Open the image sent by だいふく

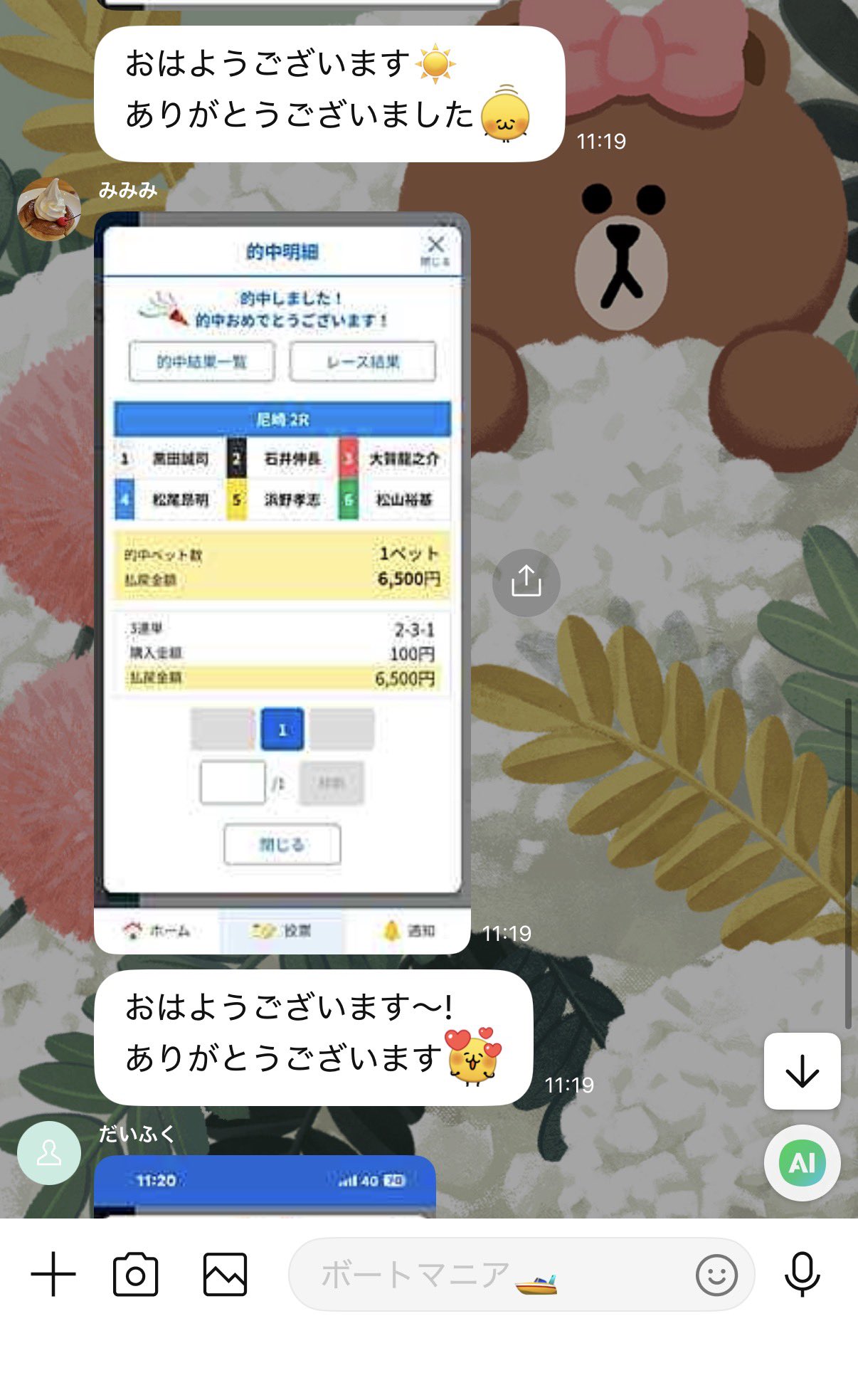265,1186
